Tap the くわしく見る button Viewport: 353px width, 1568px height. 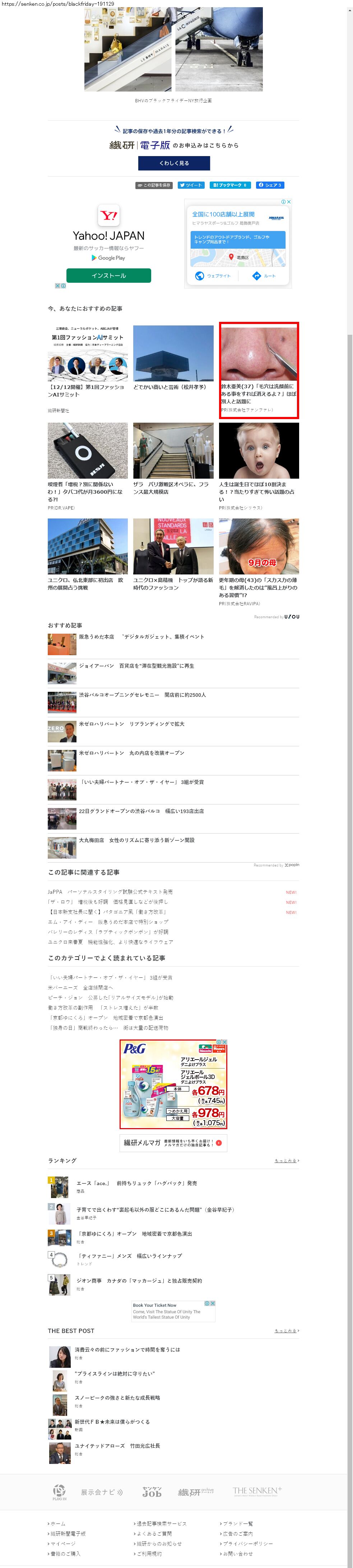(x=174, y=163)
